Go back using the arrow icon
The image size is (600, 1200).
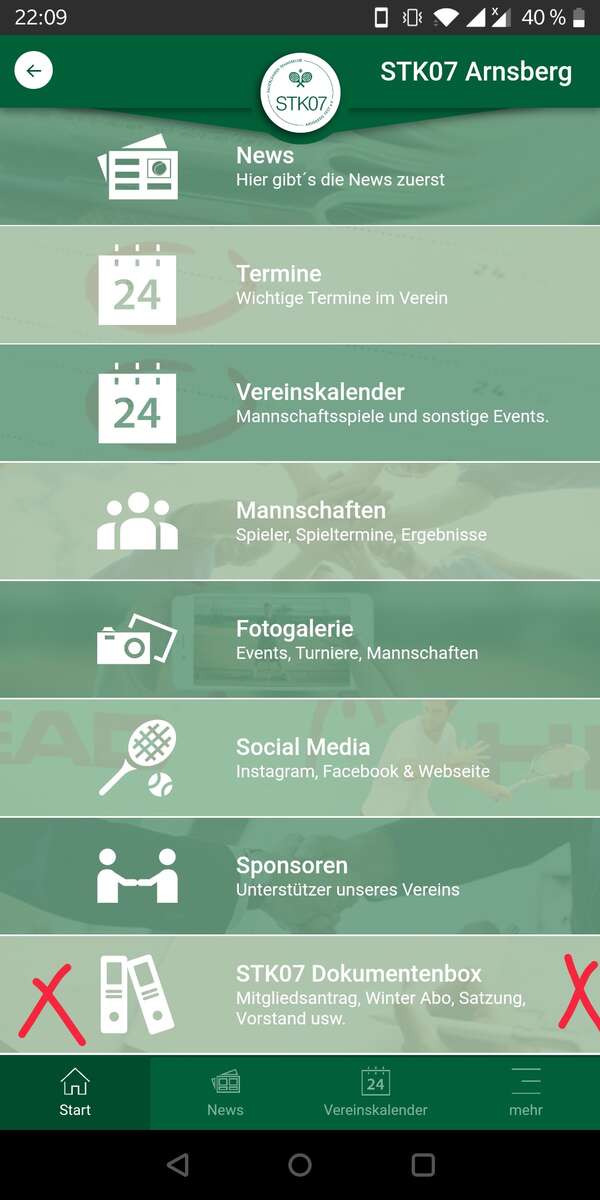tap(34, 71)
